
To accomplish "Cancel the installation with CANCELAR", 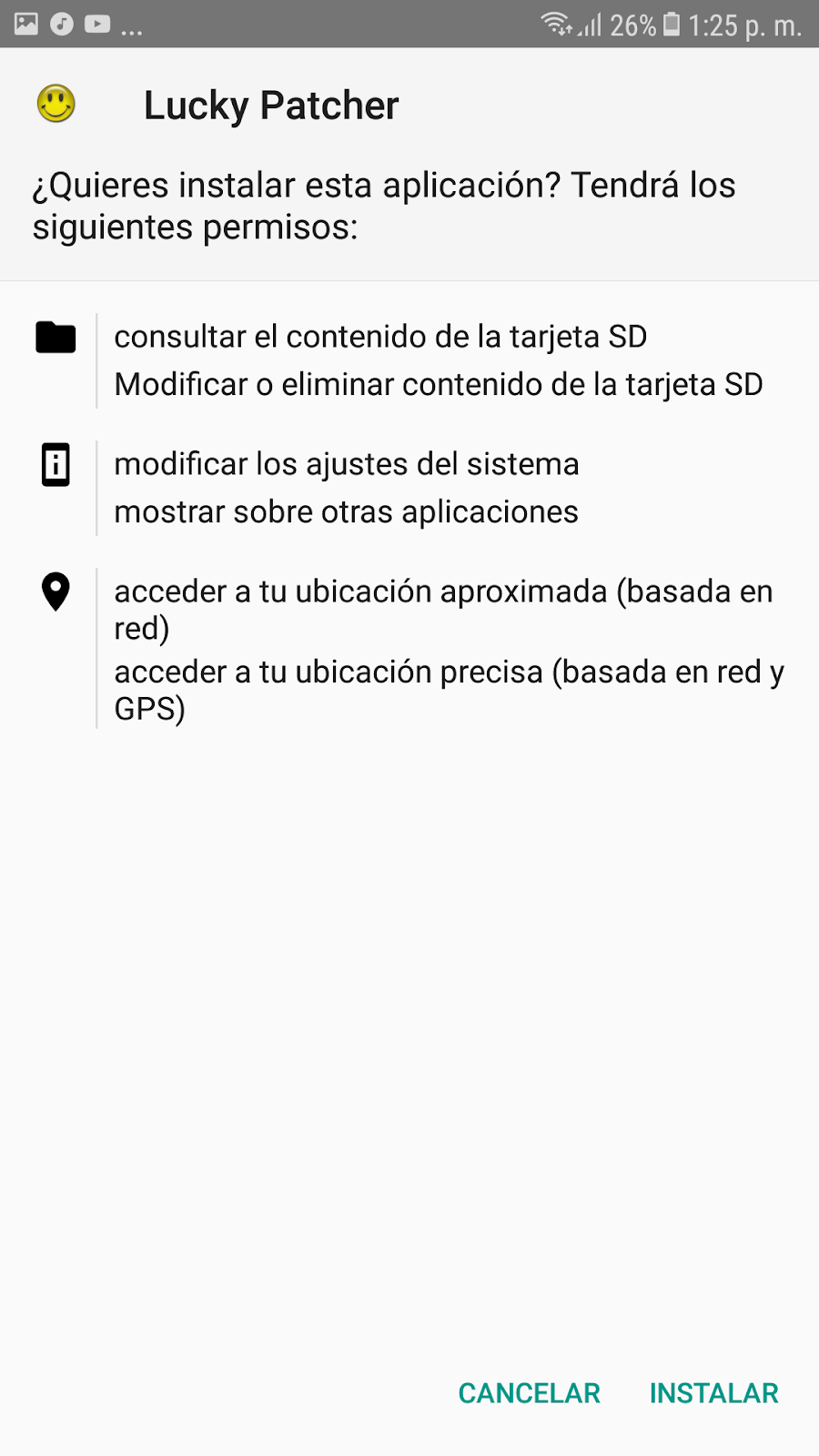I will point(529,1393).
